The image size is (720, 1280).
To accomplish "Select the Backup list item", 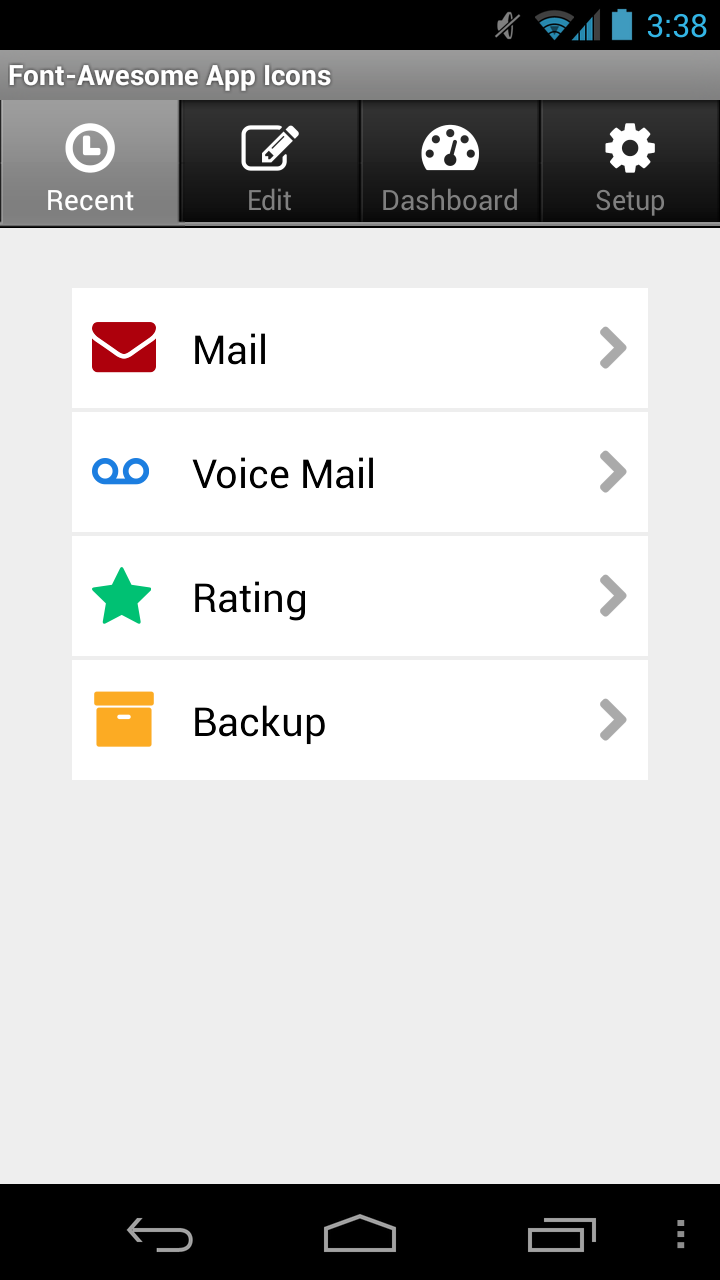I will point(360,719).
